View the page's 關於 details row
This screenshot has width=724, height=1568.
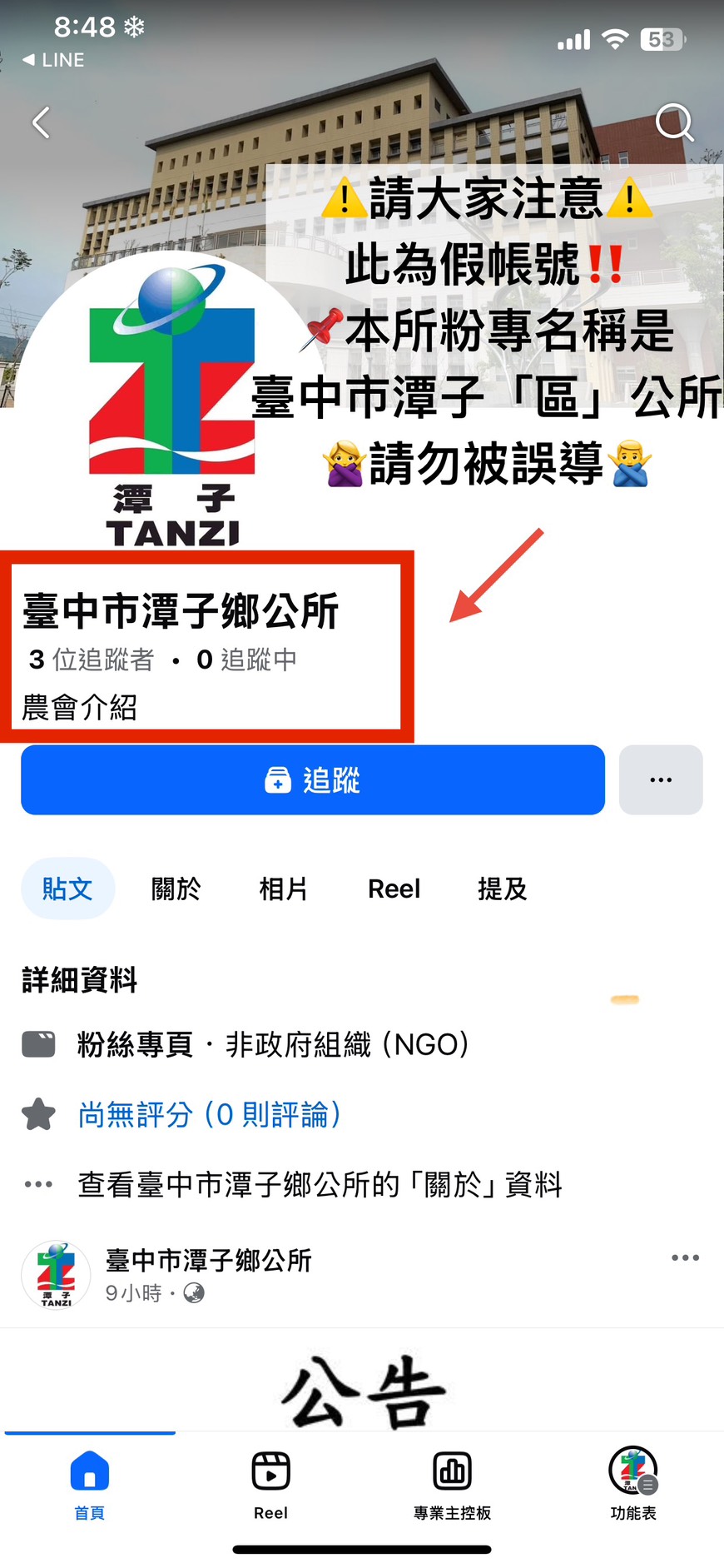[320, 1183]
